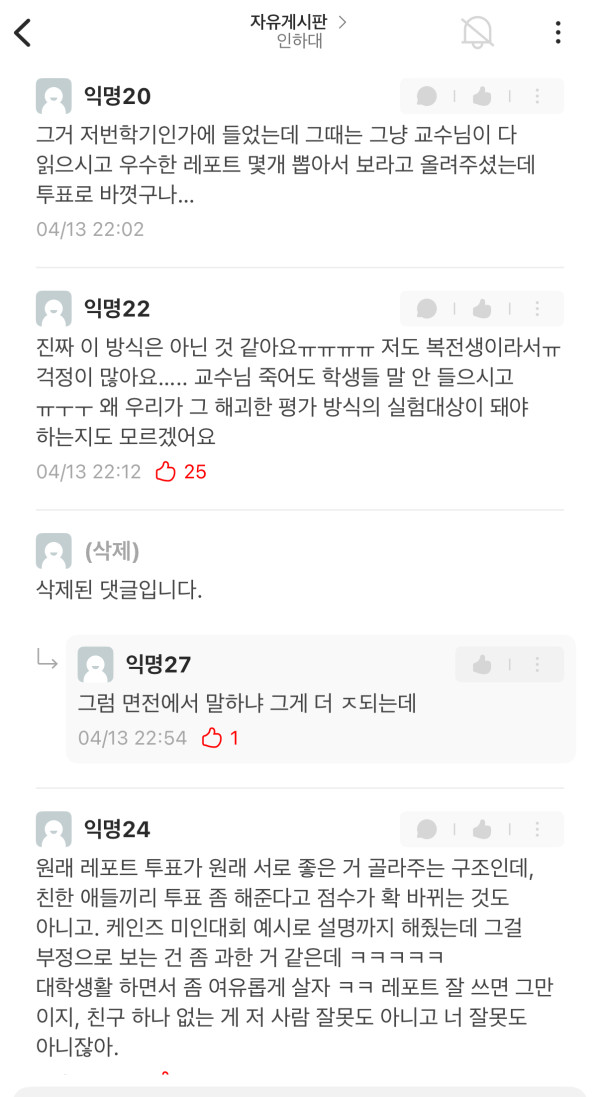
Task: Like 익명22's comment
Action: tap(482, 309)
